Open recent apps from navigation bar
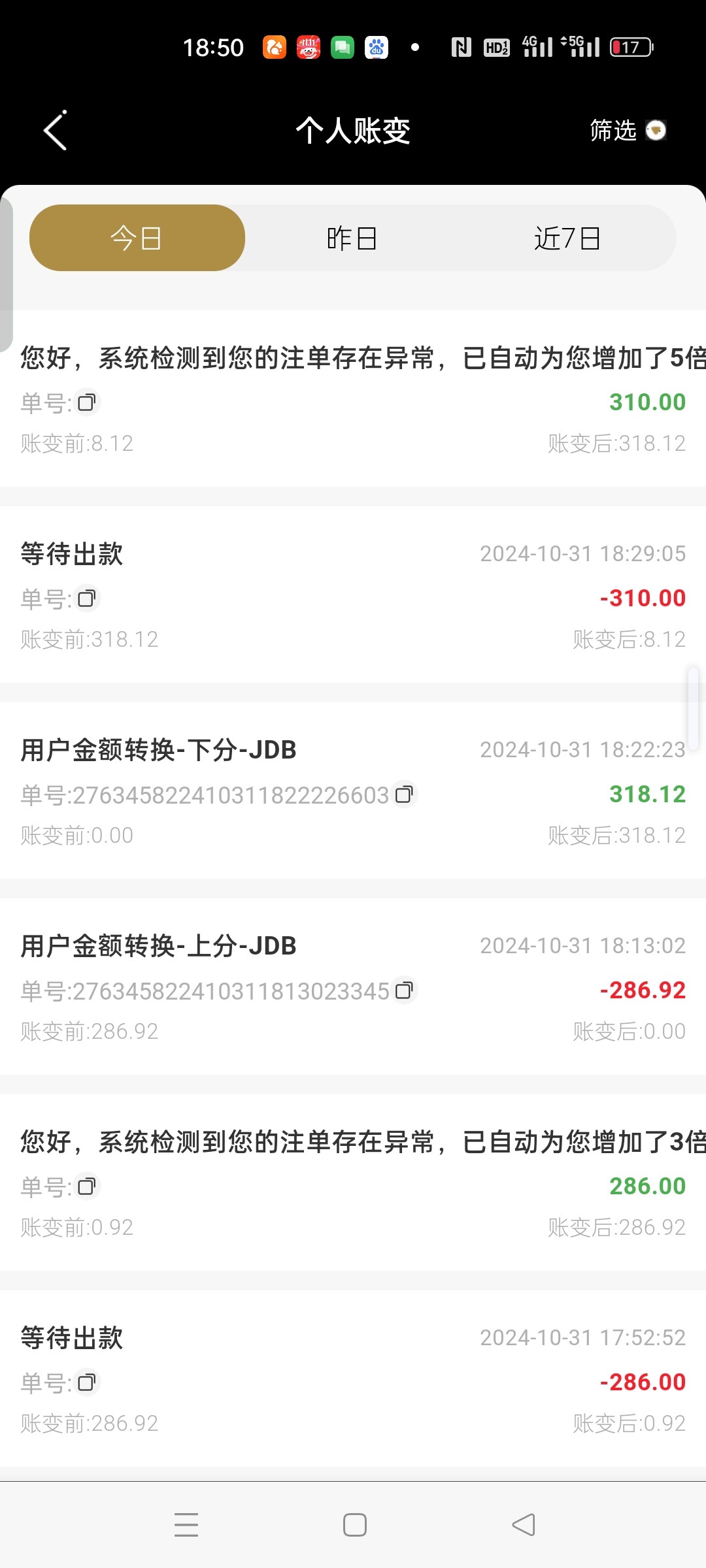 (186, 1525)
